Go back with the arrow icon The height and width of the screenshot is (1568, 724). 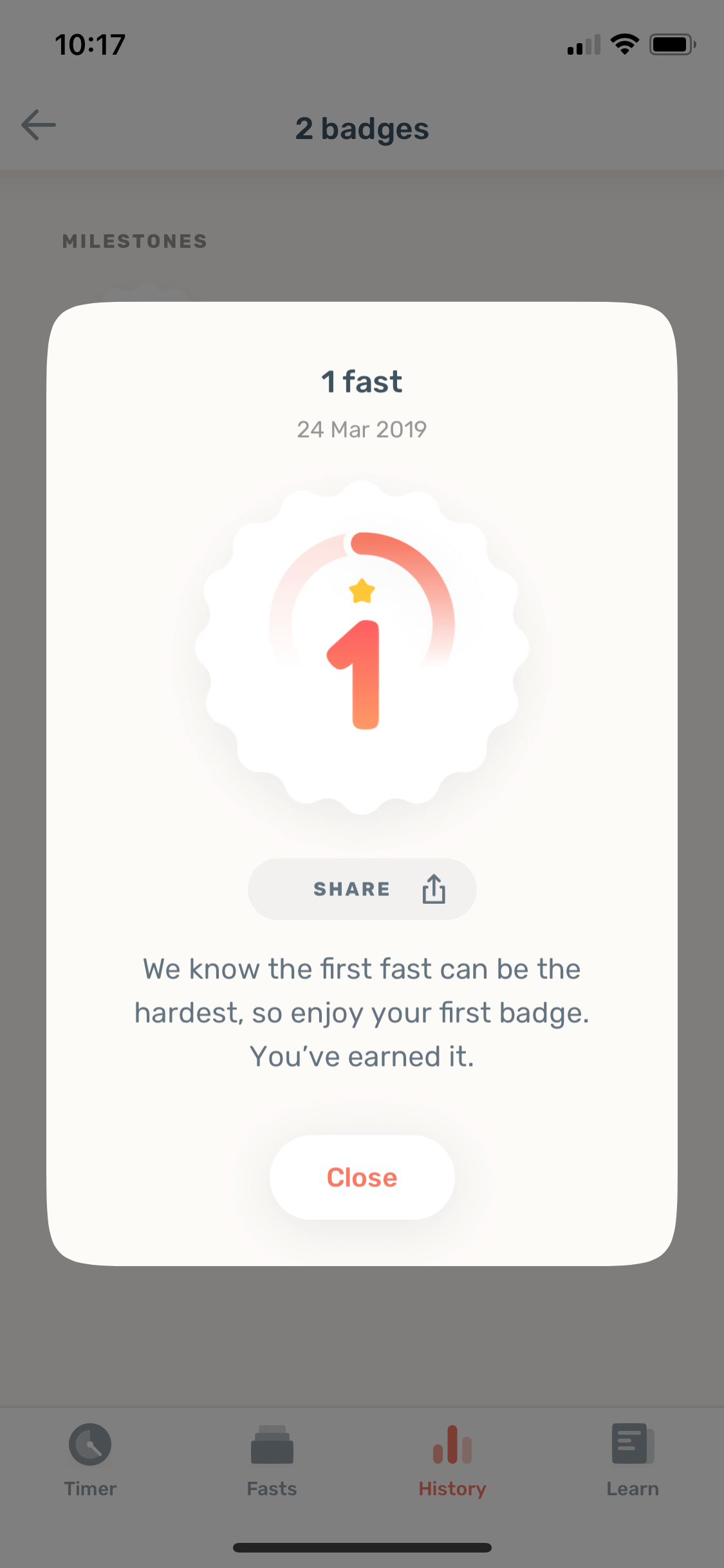pyautogui.click(x=39, y=125)
